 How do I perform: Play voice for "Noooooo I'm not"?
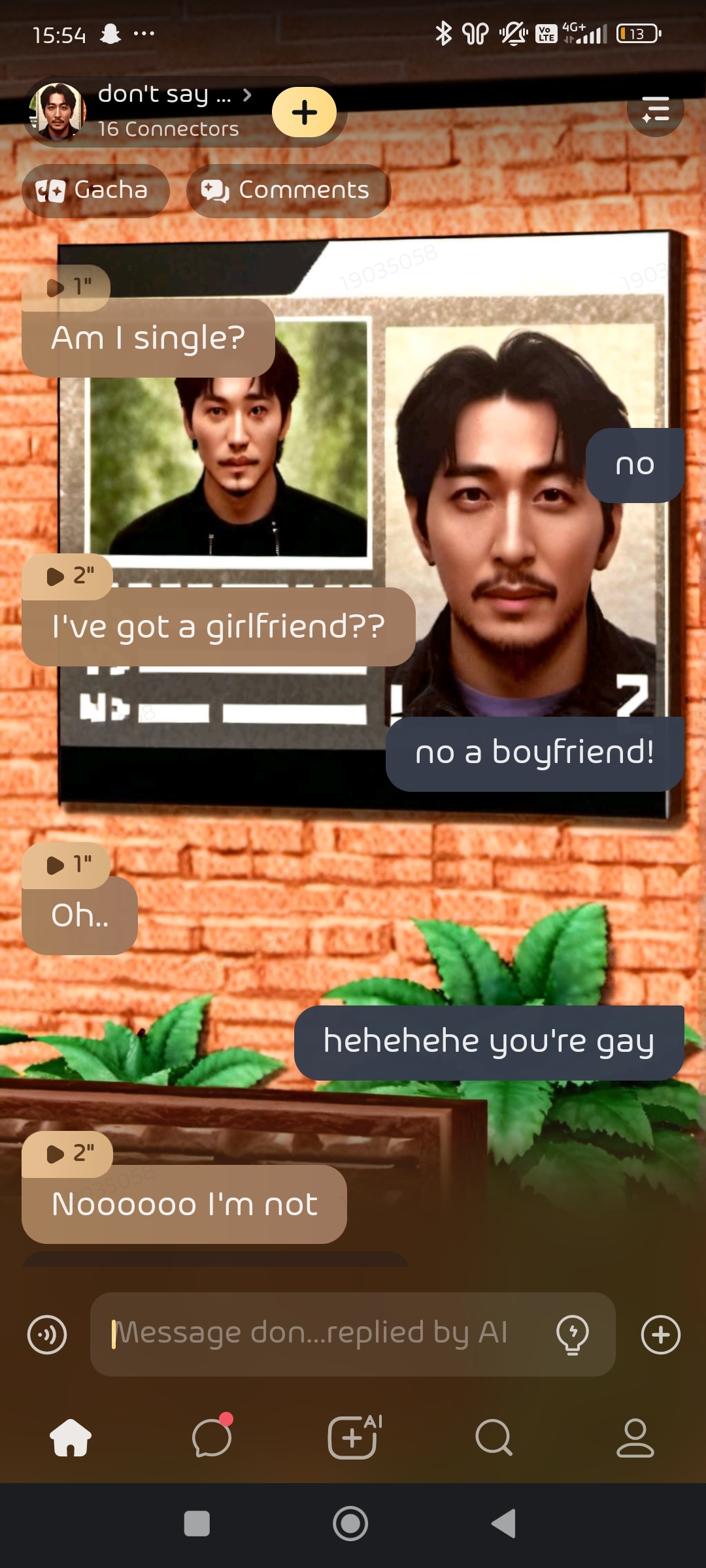(67, 1153)
